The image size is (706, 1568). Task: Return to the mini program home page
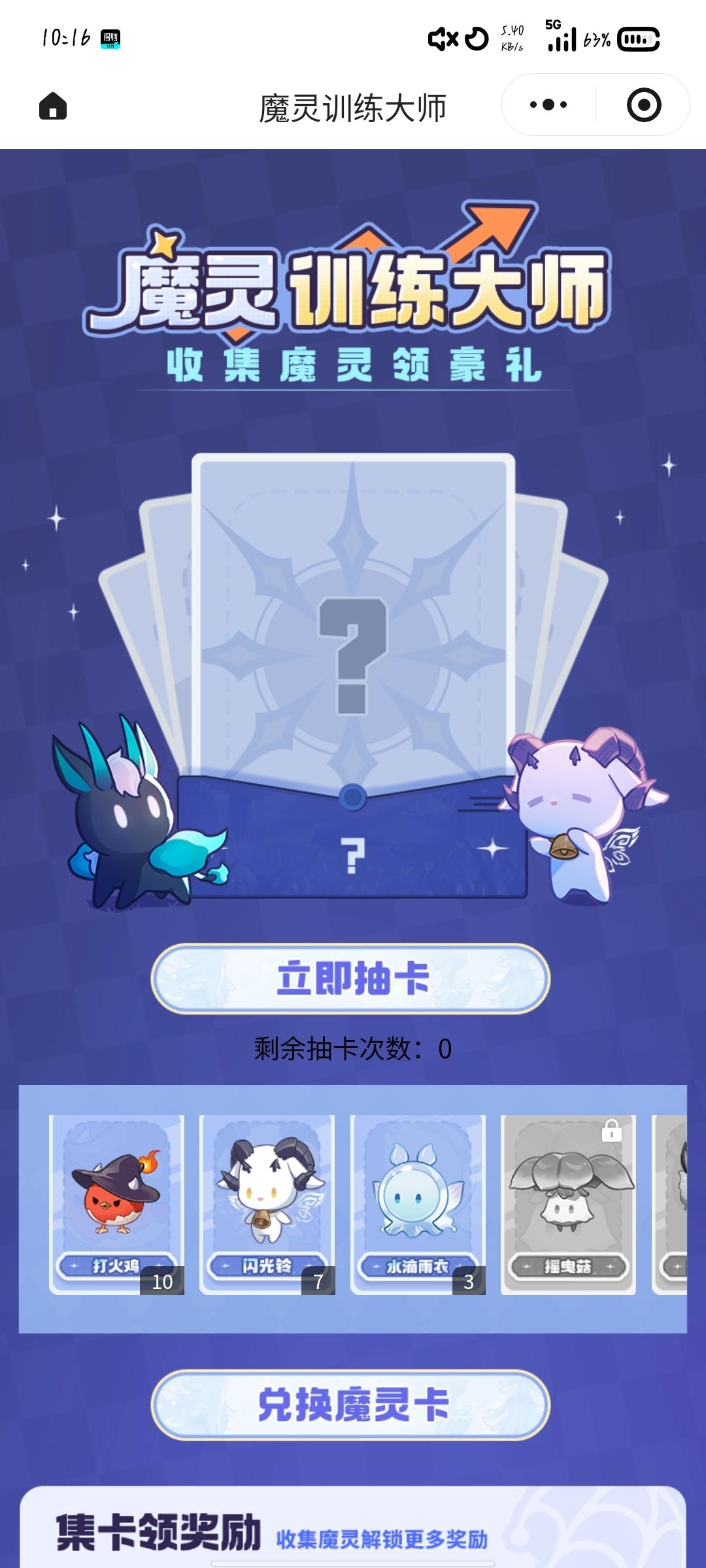click(x=53, y=106)
